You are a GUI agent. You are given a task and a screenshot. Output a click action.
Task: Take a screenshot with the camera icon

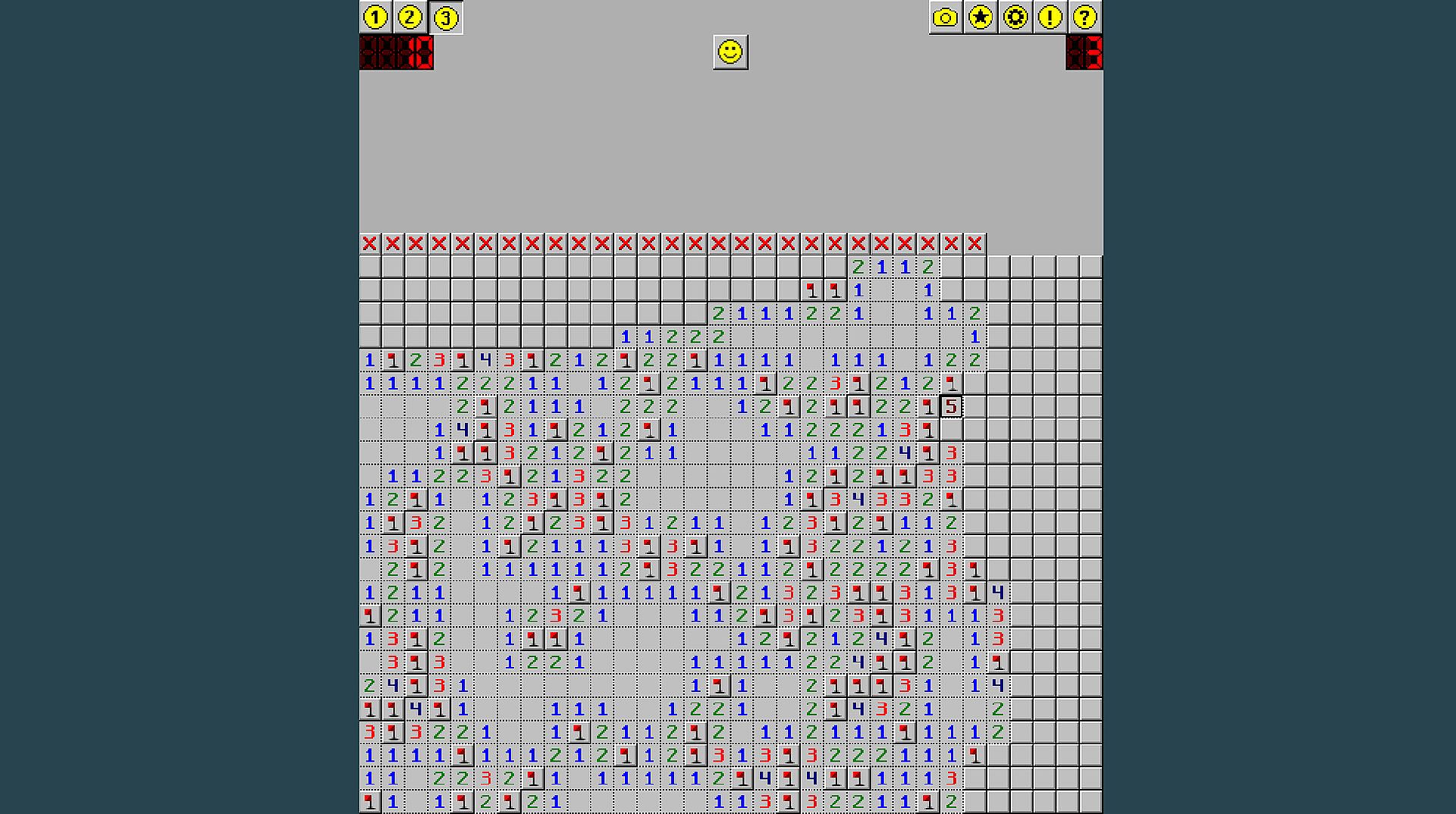pyautogui.click(x=945, y=17)
